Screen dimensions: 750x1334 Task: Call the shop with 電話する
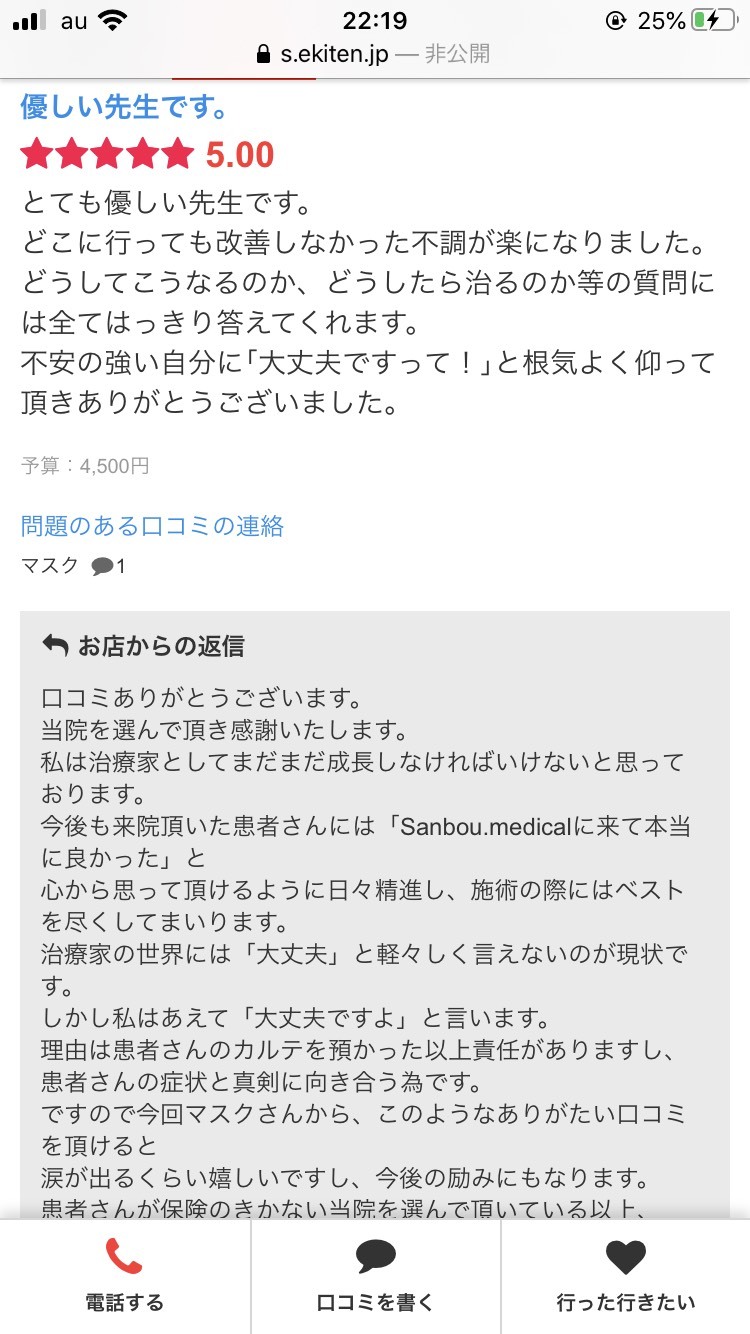[x=125, y=1276]
